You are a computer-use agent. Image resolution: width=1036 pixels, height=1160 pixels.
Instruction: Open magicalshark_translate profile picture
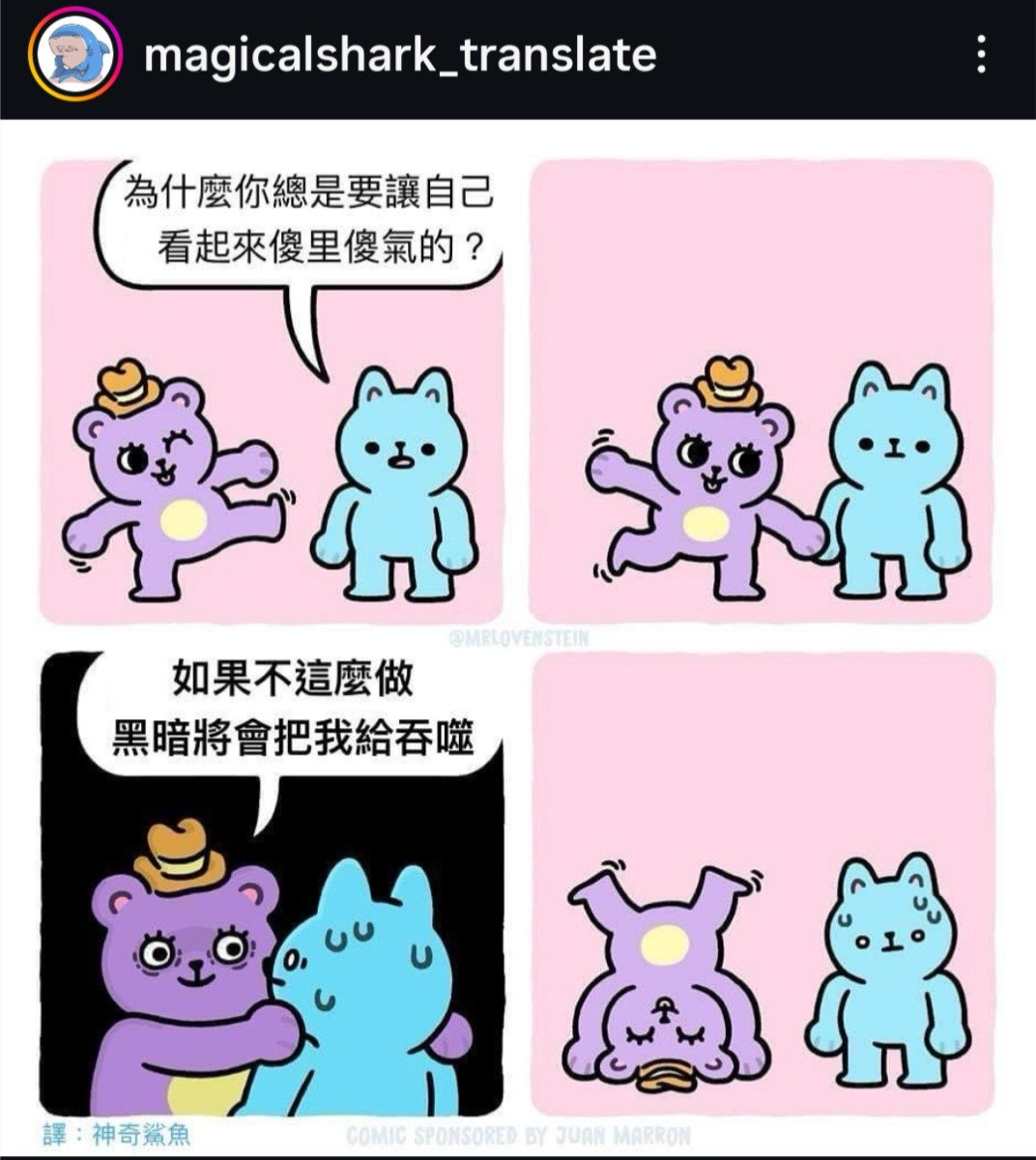74,55
